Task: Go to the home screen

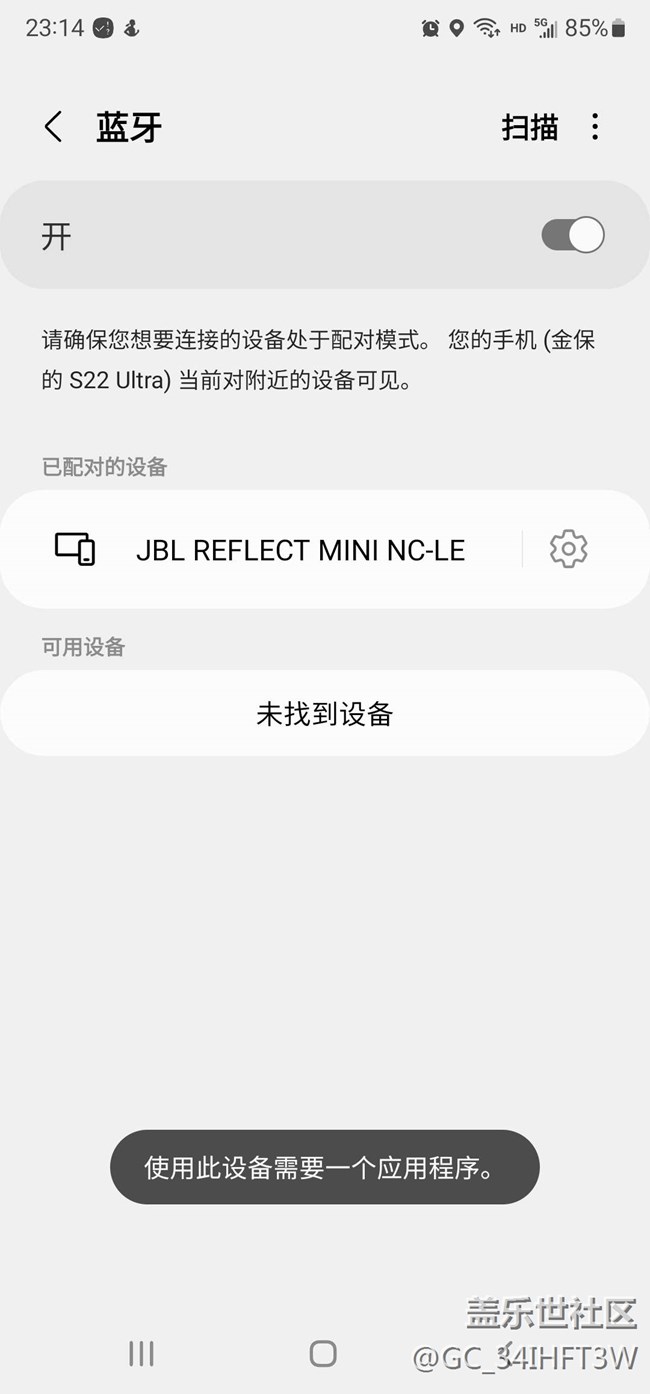Action: (x=323, y=1354)
